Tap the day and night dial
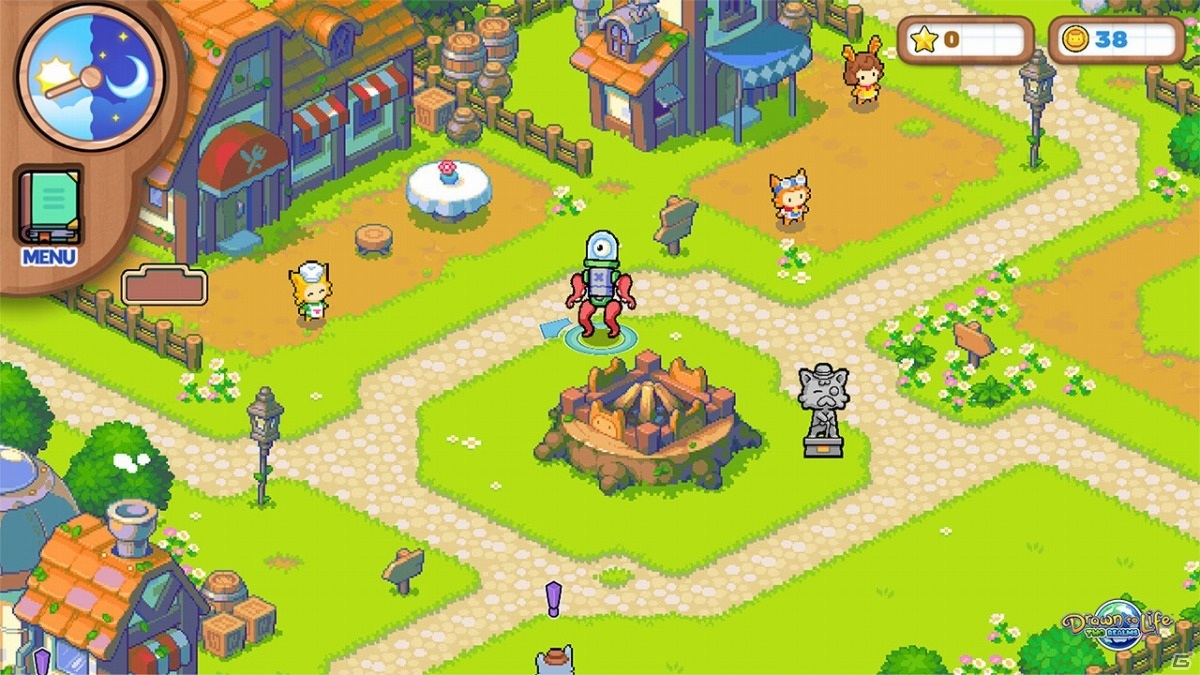The width and height of the screenshot is (1200, 675). point(90,76)
